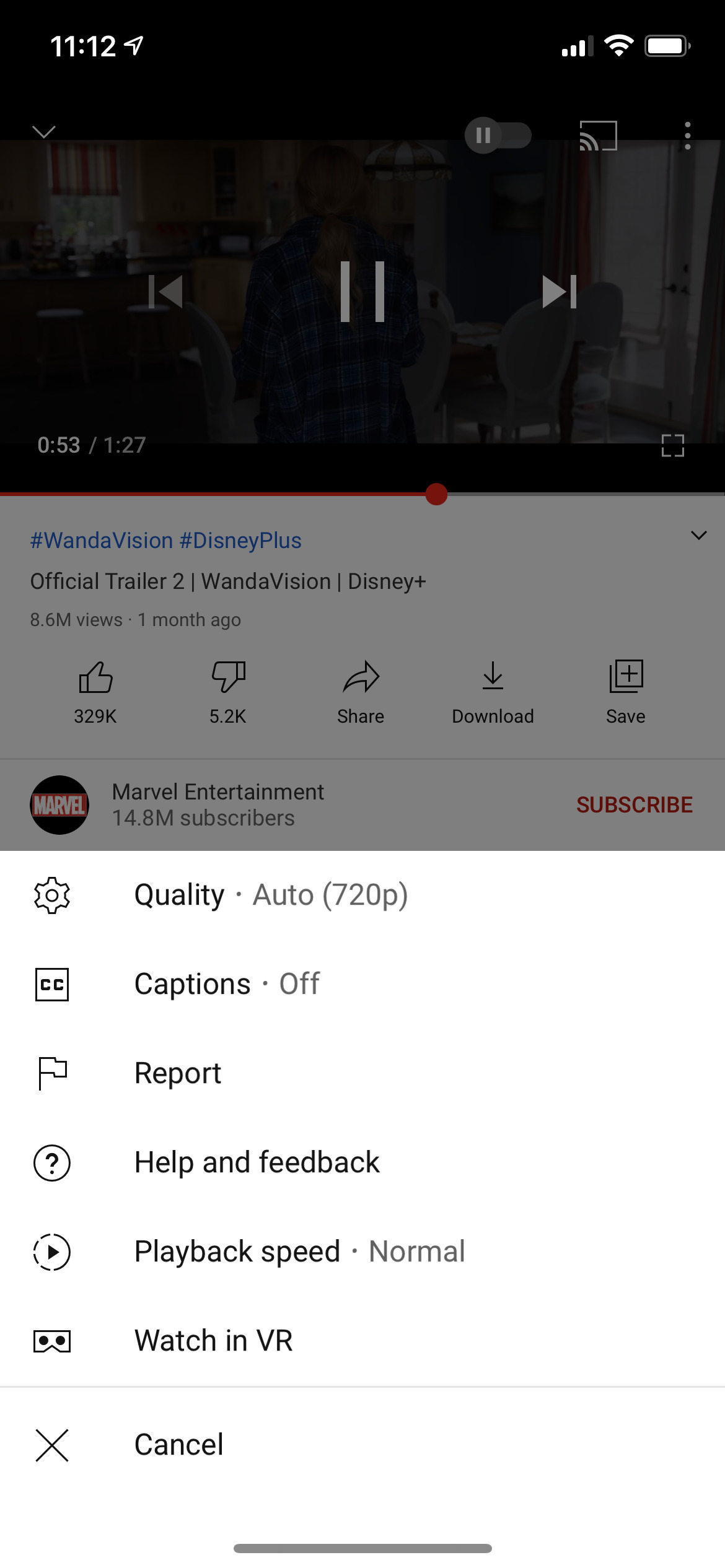Enter fullscreen with the fullscreen icon
This screenshot has height=1568, width=725.
(x=672, y=446)
